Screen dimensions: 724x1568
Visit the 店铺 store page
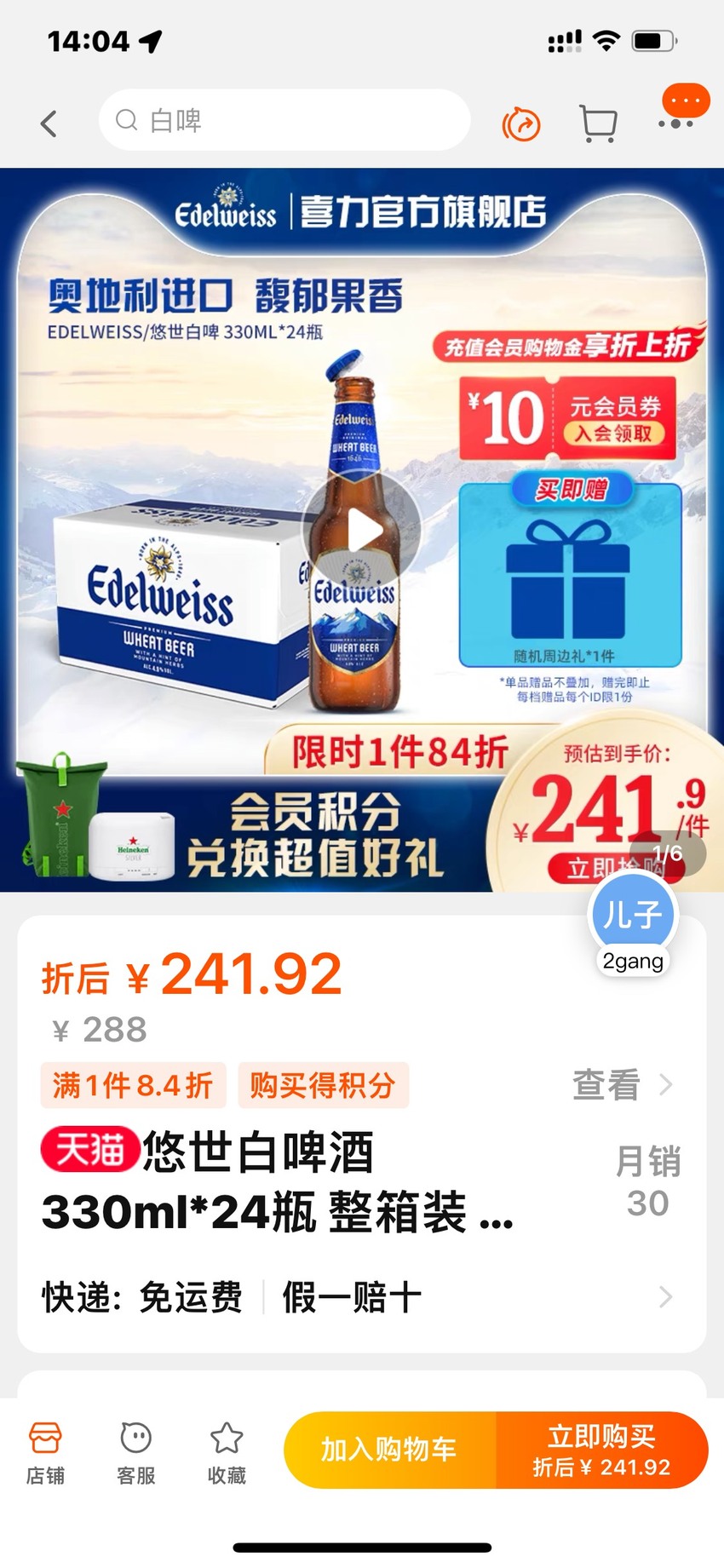tap(45, 1453)
